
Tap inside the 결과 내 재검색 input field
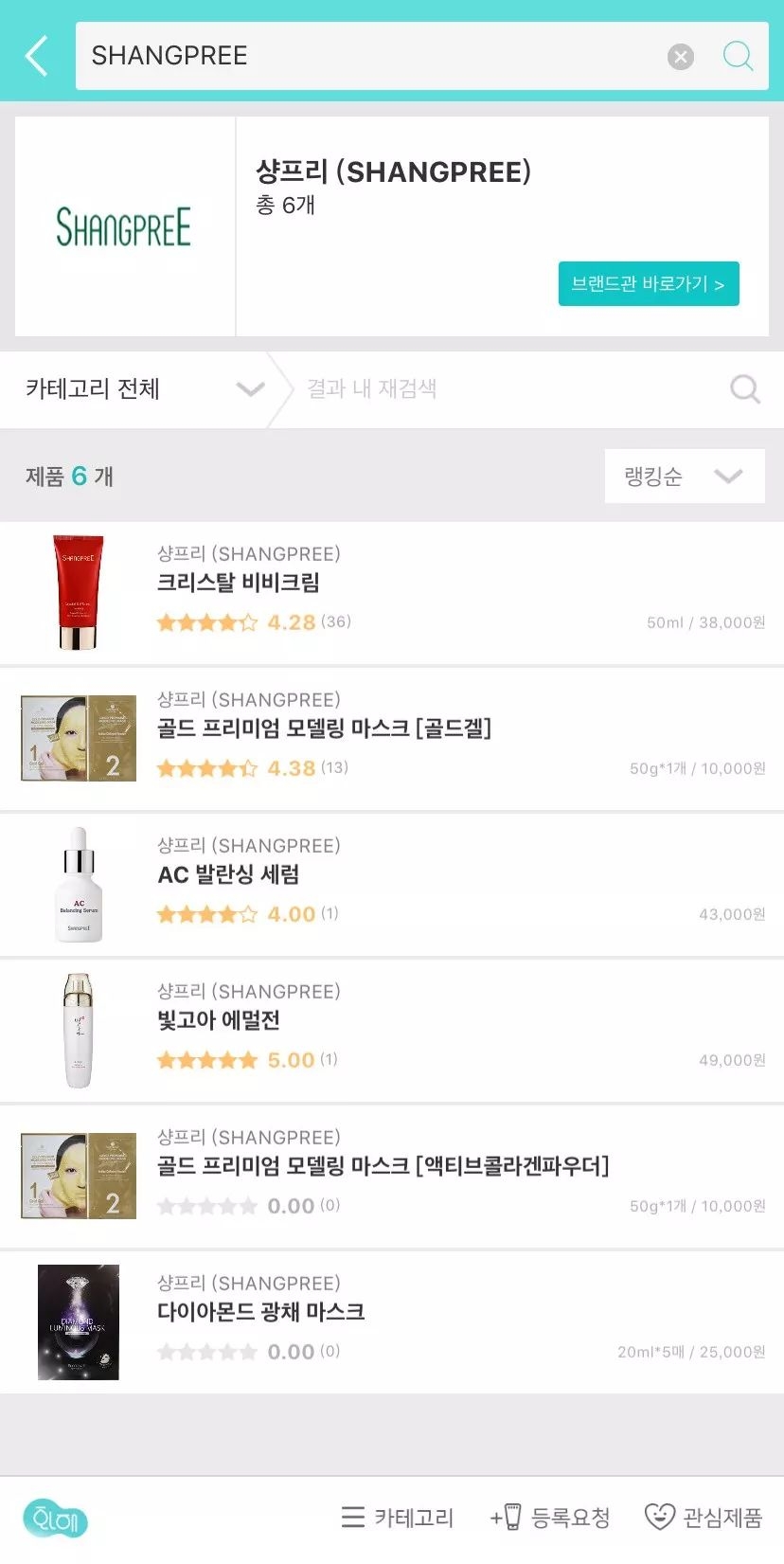[x=473, y=388]
